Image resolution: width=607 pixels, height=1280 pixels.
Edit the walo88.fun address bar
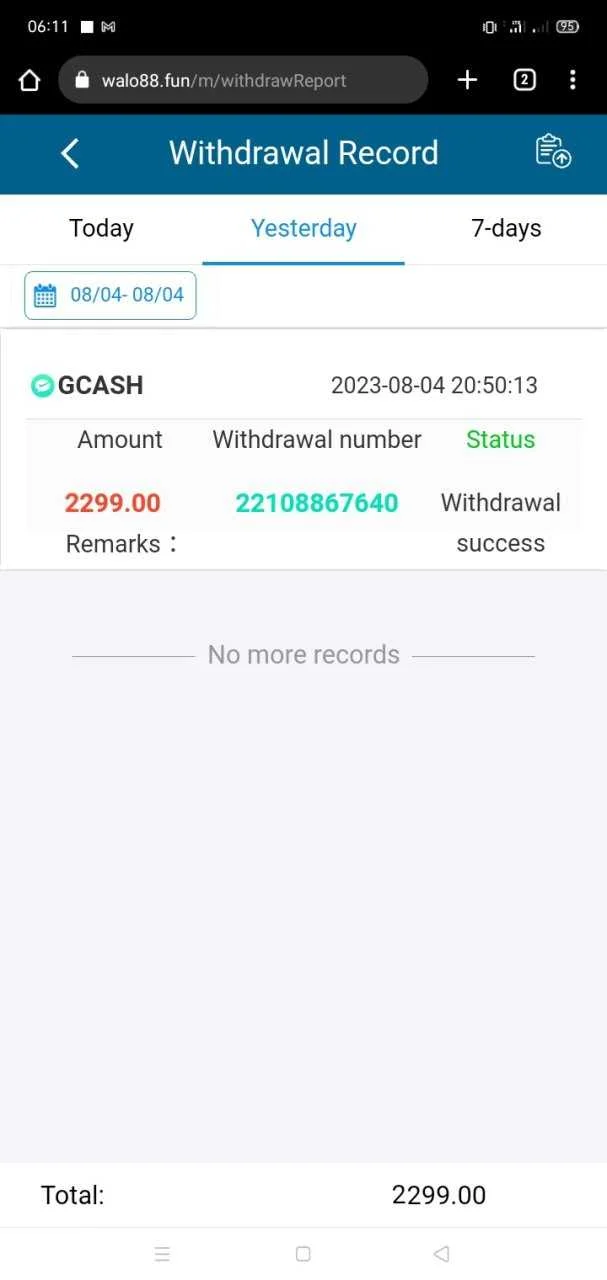click(x=244, y=80)
